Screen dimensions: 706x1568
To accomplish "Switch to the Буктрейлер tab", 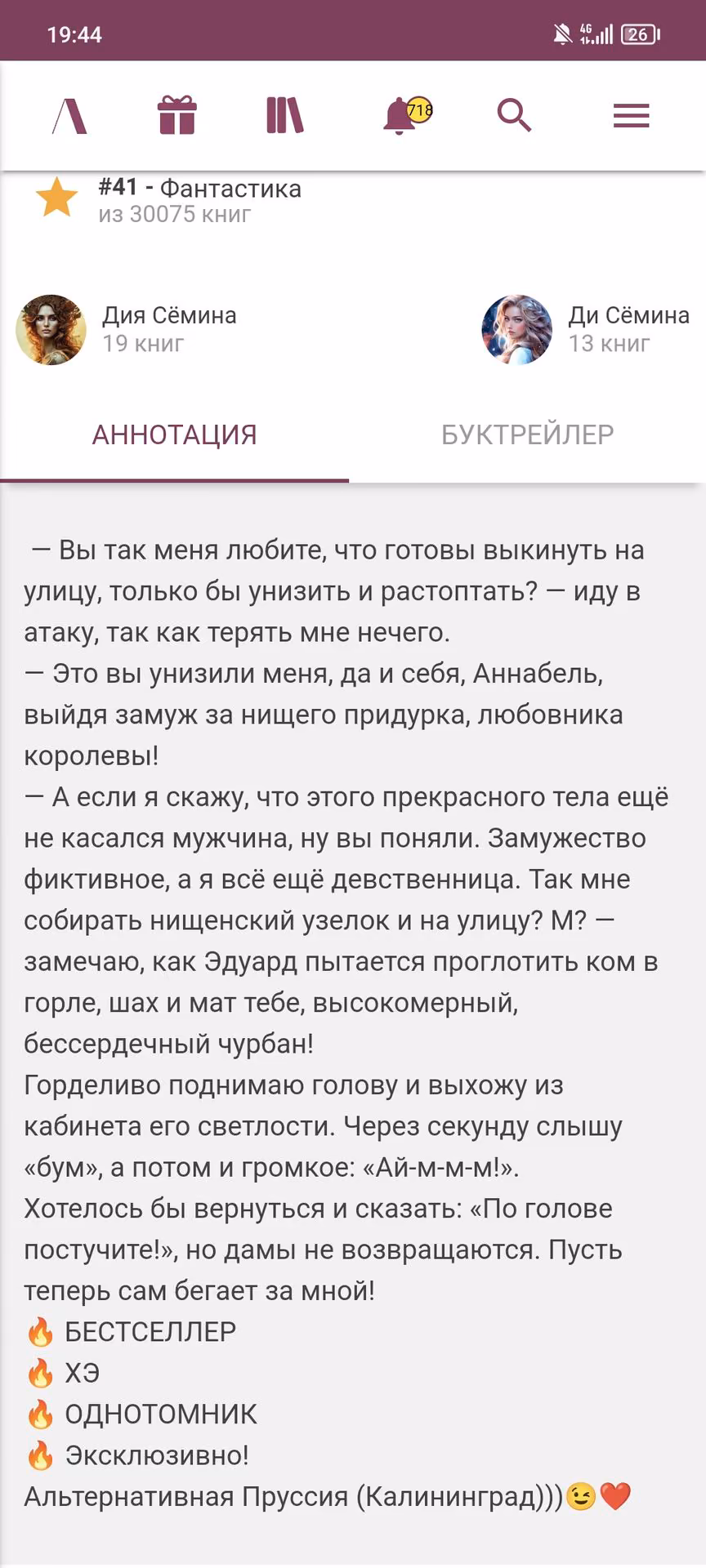I will pos(527,434).
